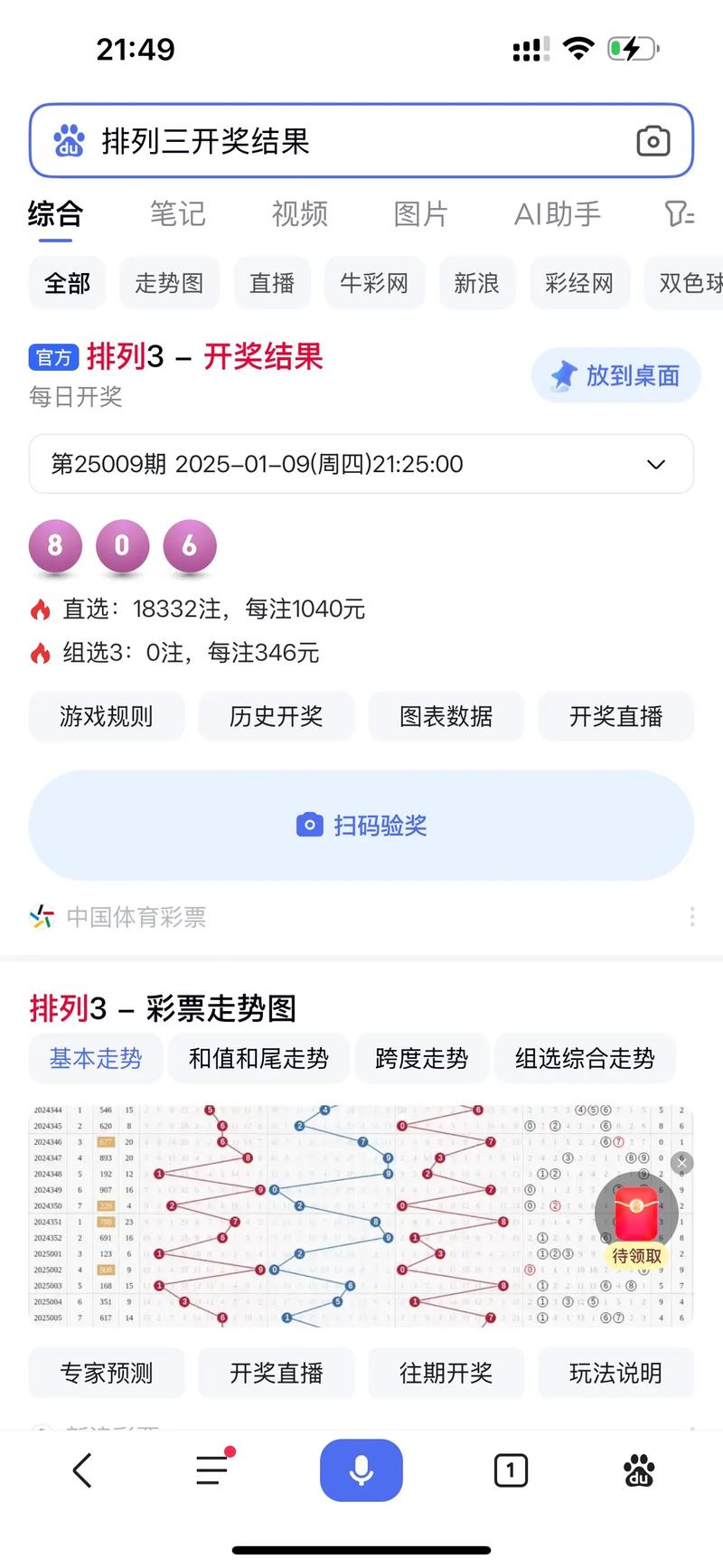Viewport: 723px width, 1568px height.
Task: Switch to the 视频 search tab
Action: click(x=298, y=214)
